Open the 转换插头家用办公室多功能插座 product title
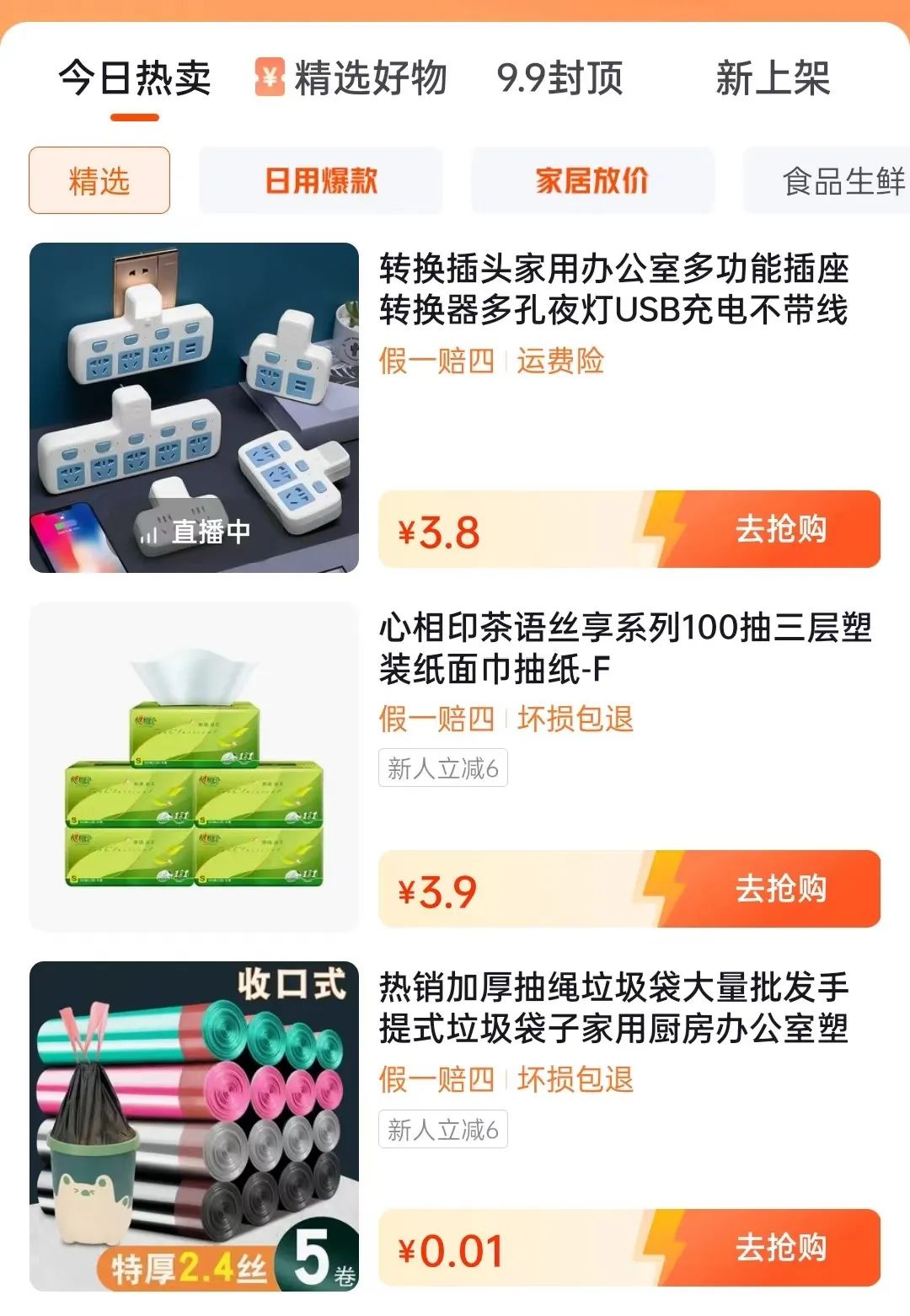 (x=613, y=290)
